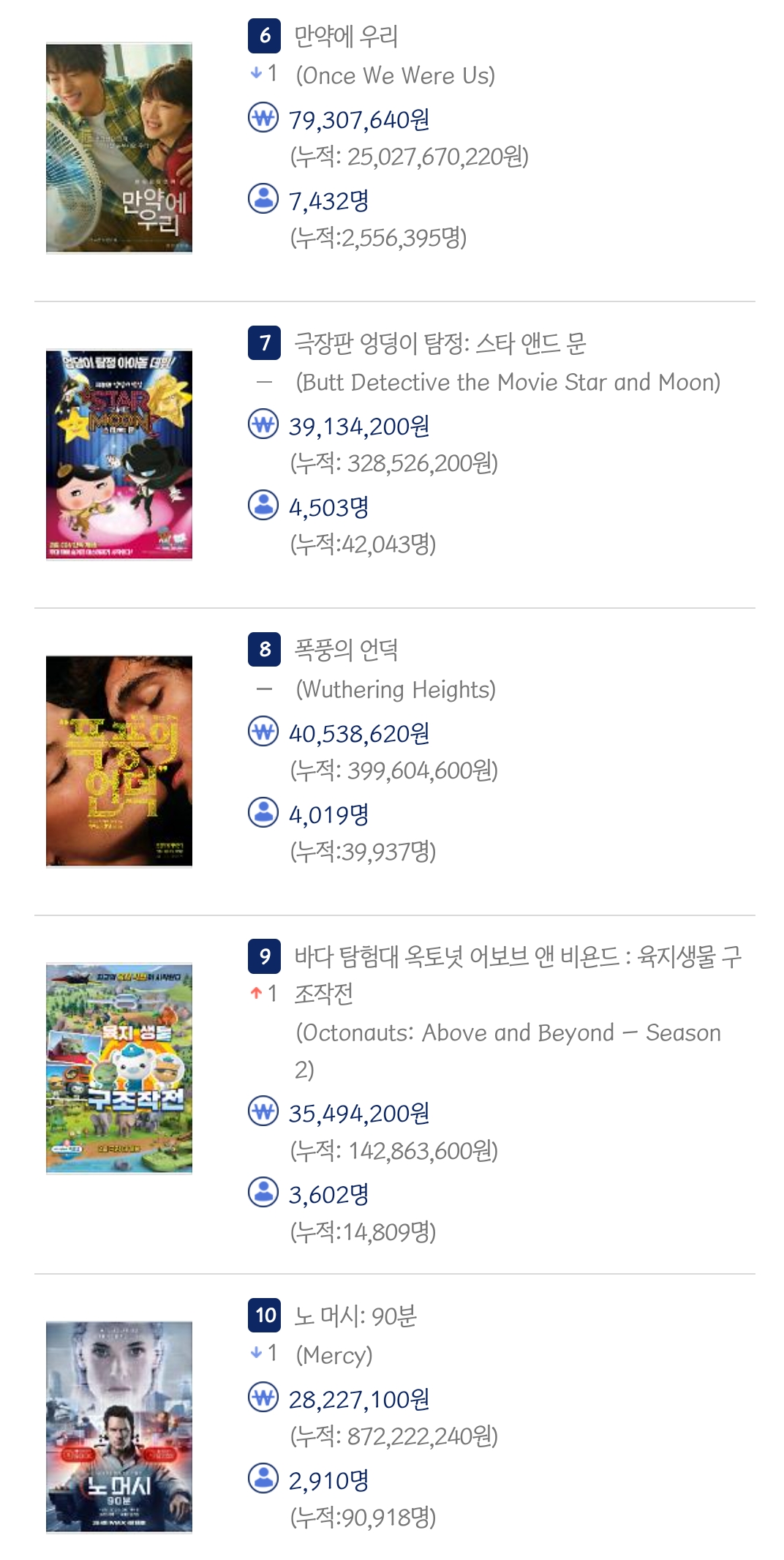Open the Once We Were Us movie entry

point(345,37)
